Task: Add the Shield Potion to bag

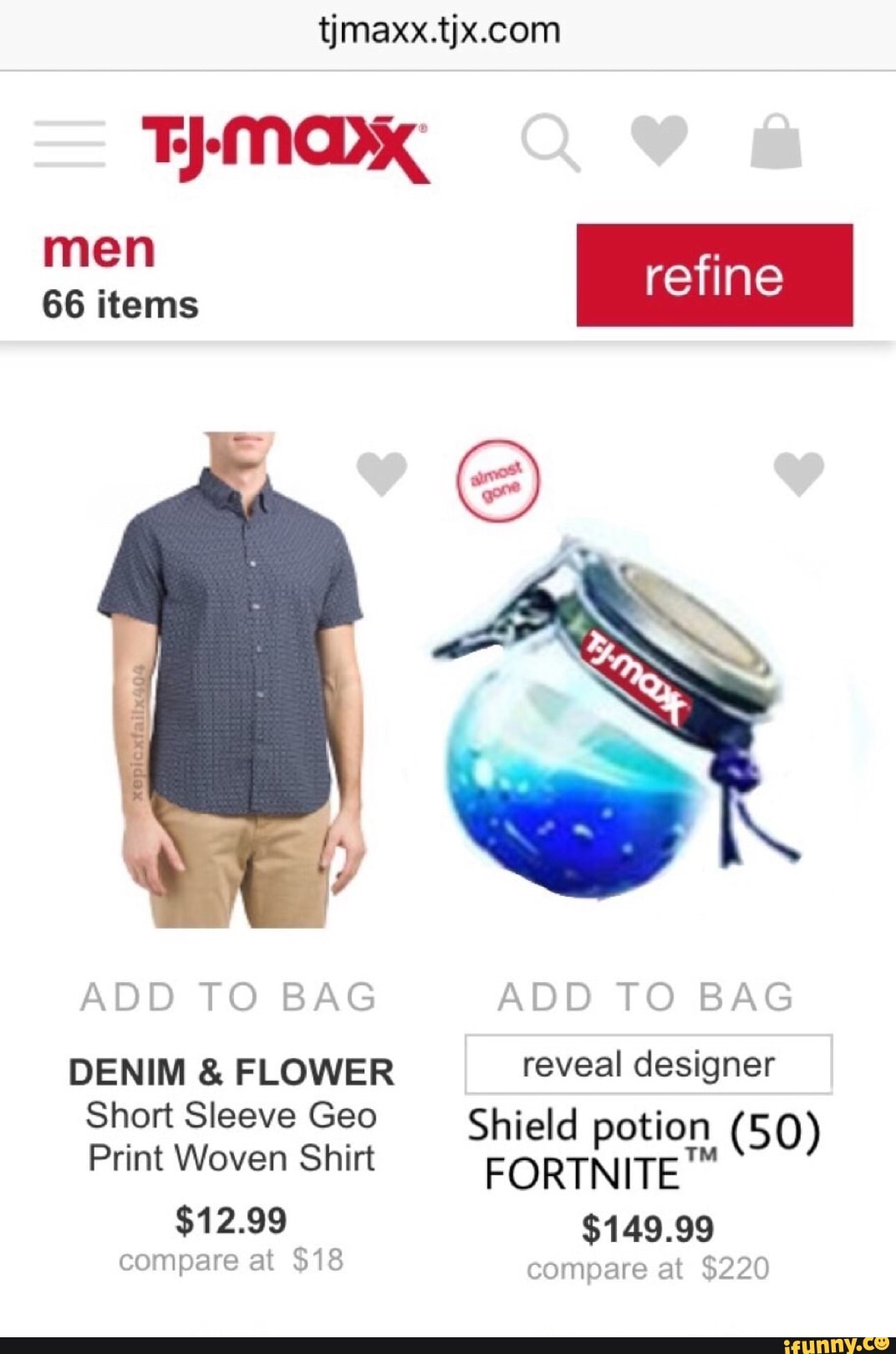Action: click(646, 995)
